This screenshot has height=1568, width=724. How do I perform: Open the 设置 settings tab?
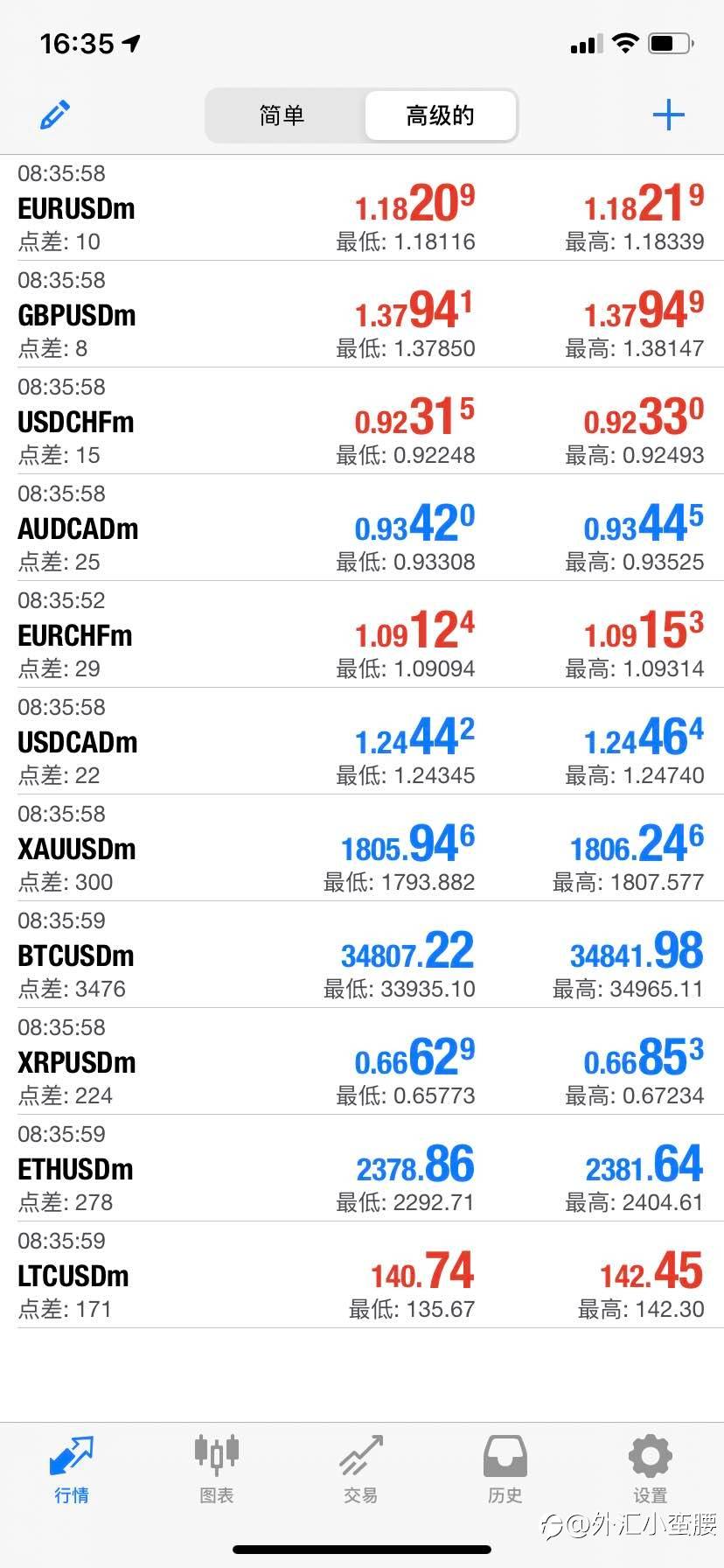point(650,1469)
